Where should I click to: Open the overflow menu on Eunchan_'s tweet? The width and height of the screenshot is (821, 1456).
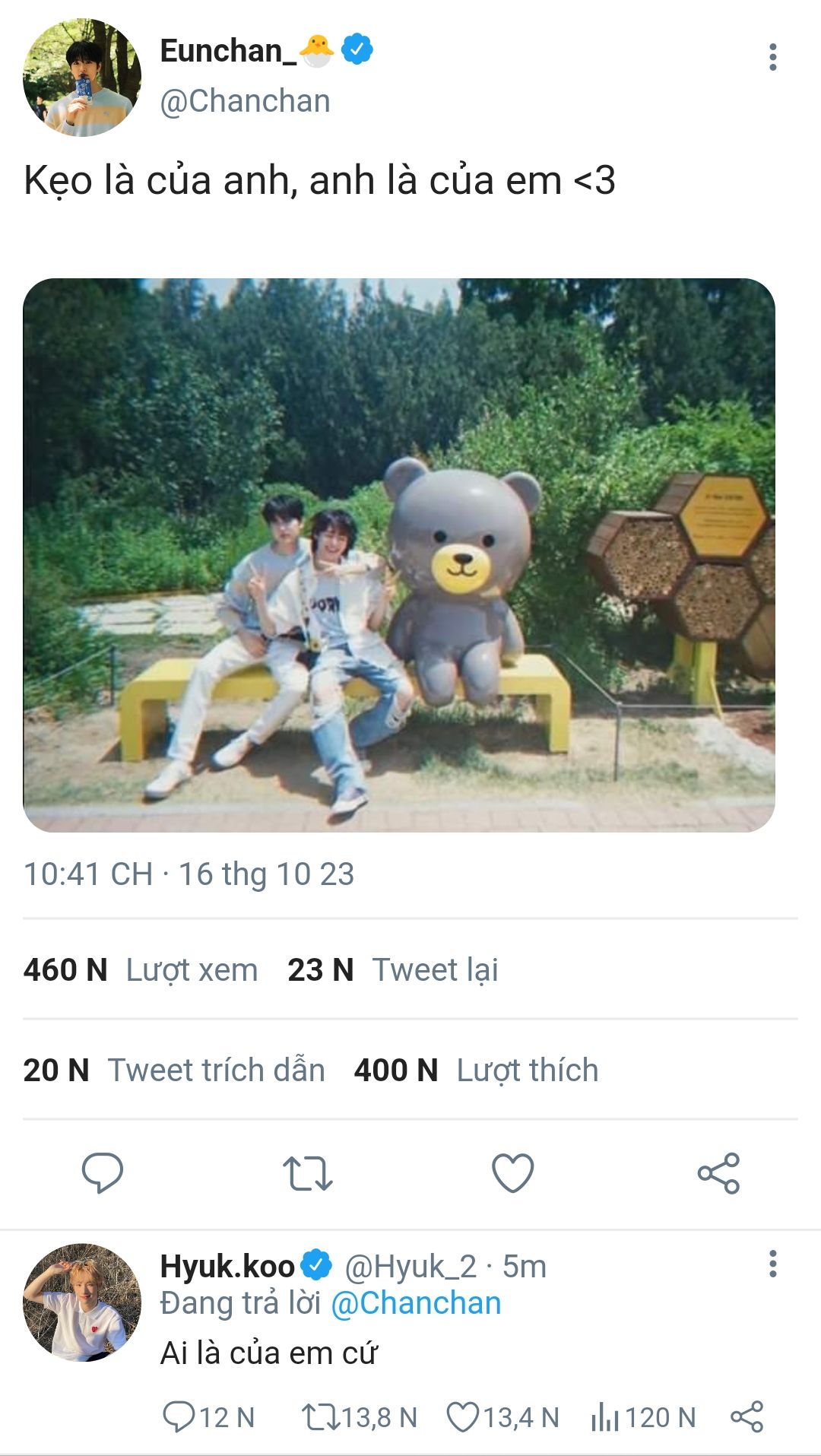tap(772, 57)
